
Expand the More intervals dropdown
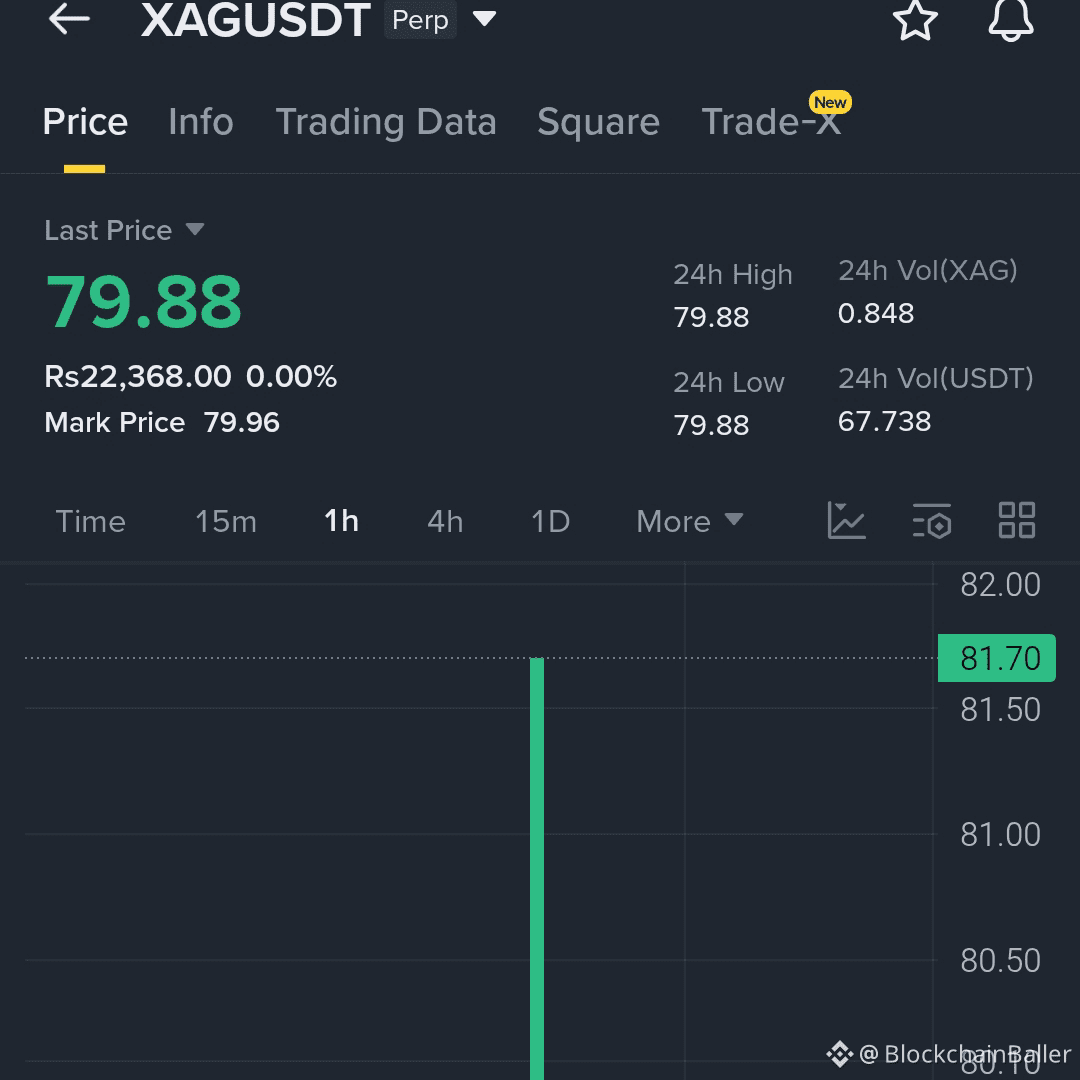(690, 521)
